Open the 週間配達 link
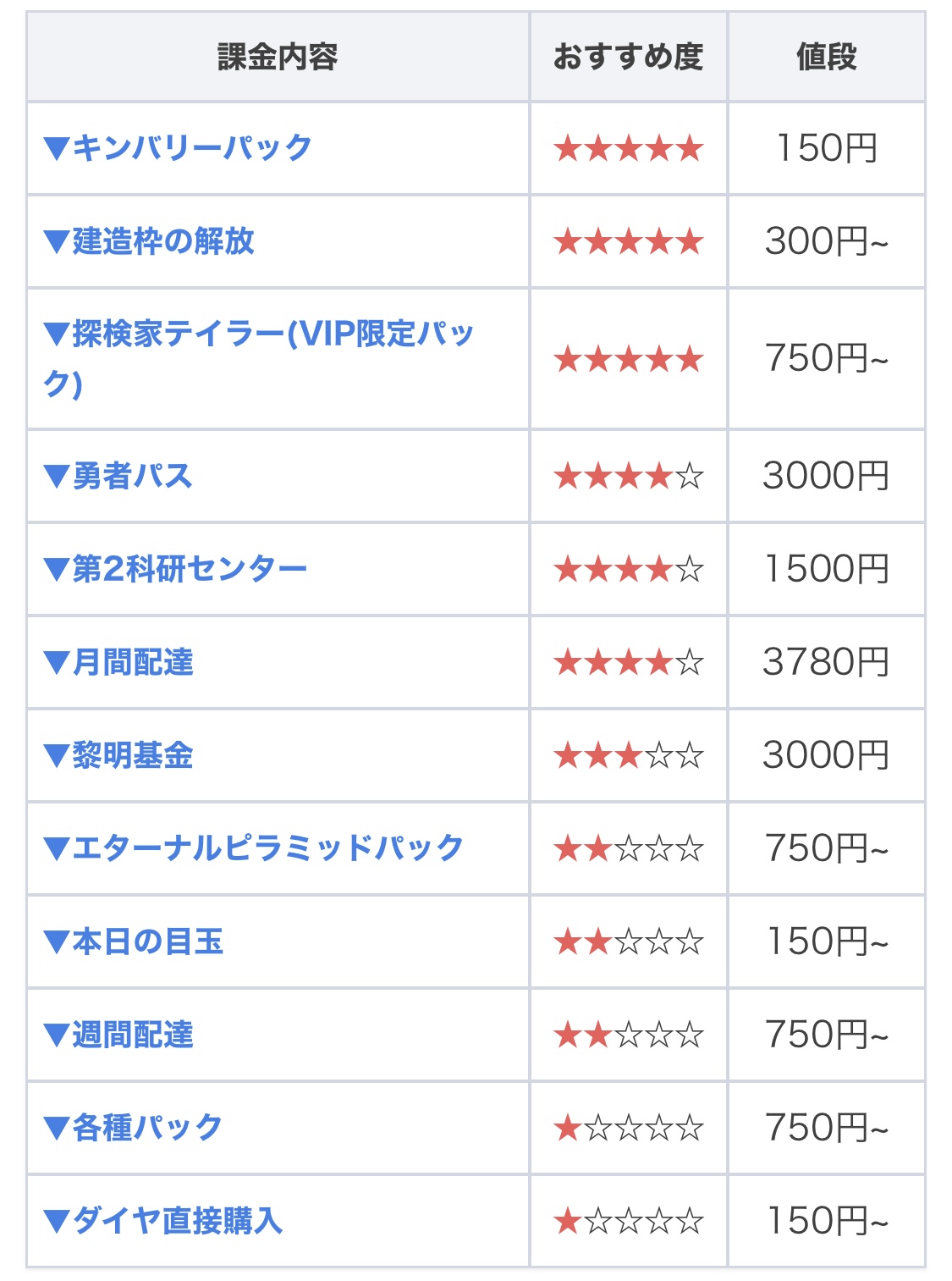952x1281 pixels. tap(118, 1035)
